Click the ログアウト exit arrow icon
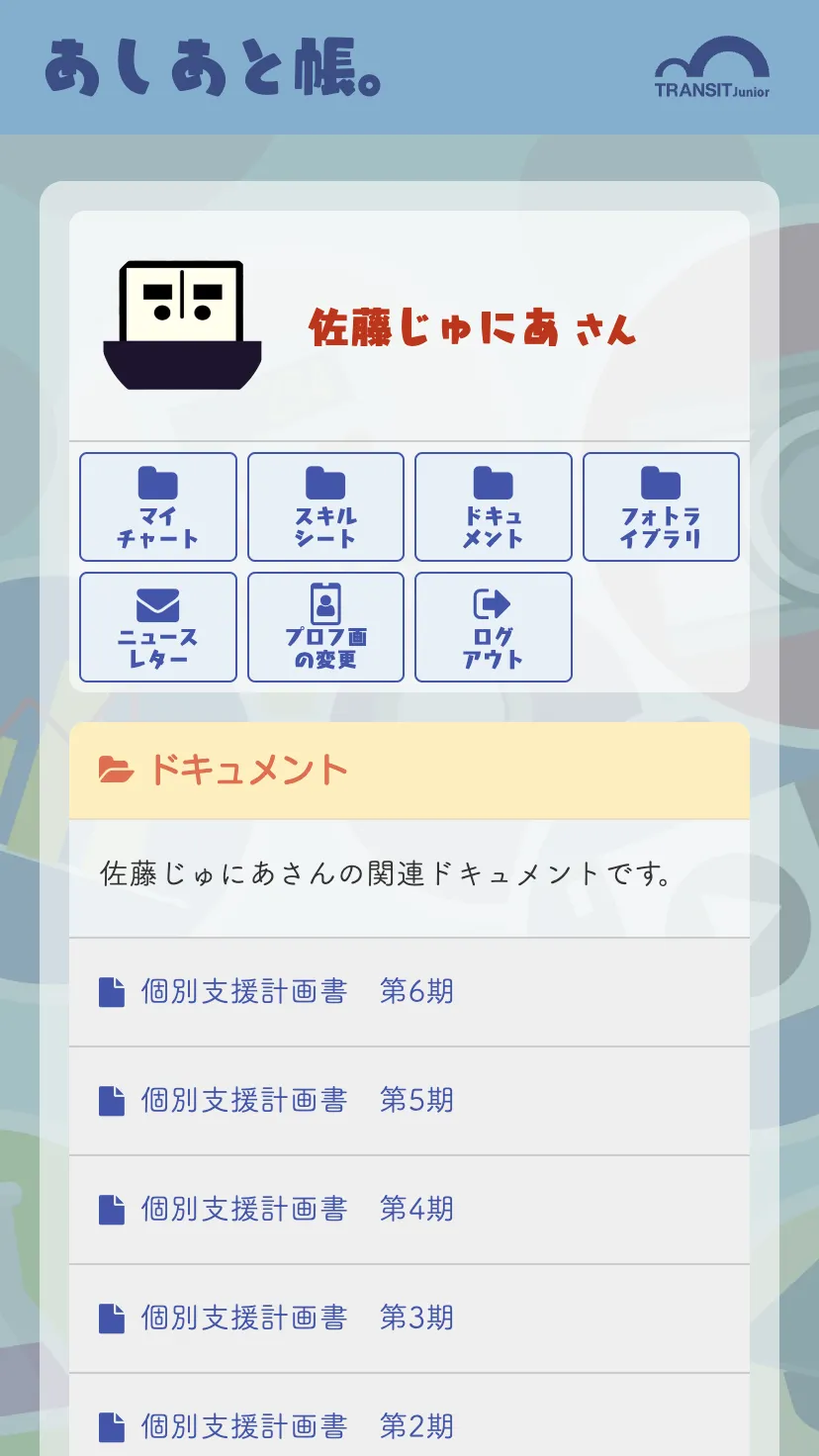Screen dimensions: 819x1456 tap(494, 601)
